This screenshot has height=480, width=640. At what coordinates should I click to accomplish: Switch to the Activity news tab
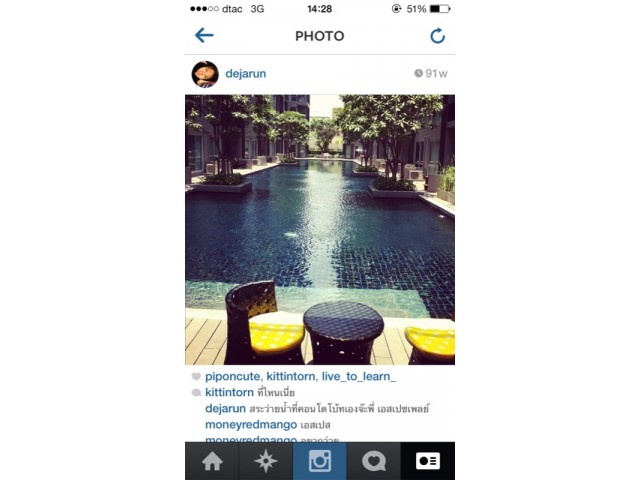coord(374,461)
